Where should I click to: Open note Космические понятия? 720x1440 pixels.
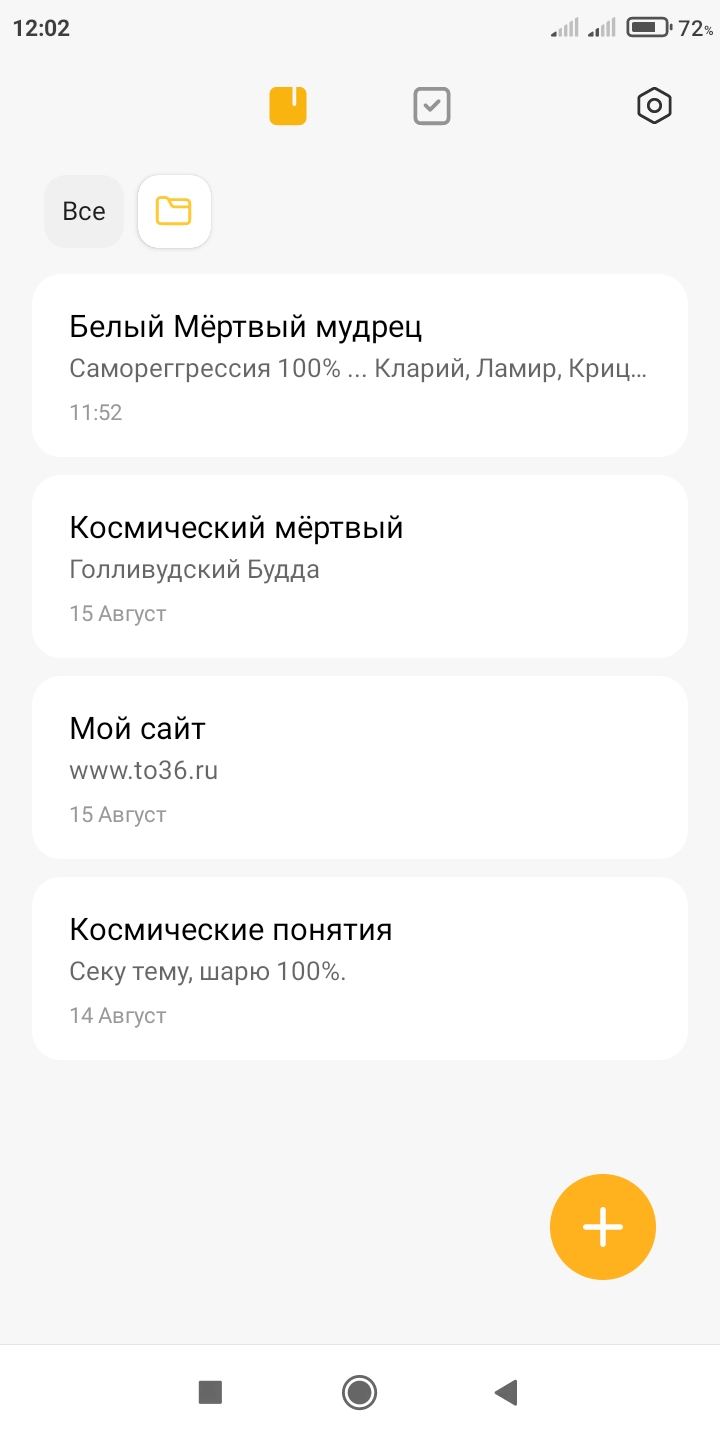360,968
